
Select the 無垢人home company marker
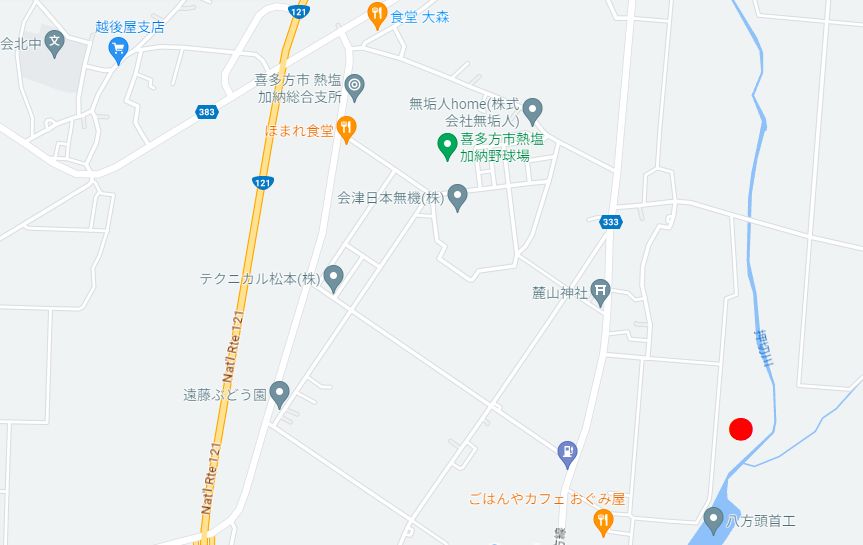tap(532, 109)
